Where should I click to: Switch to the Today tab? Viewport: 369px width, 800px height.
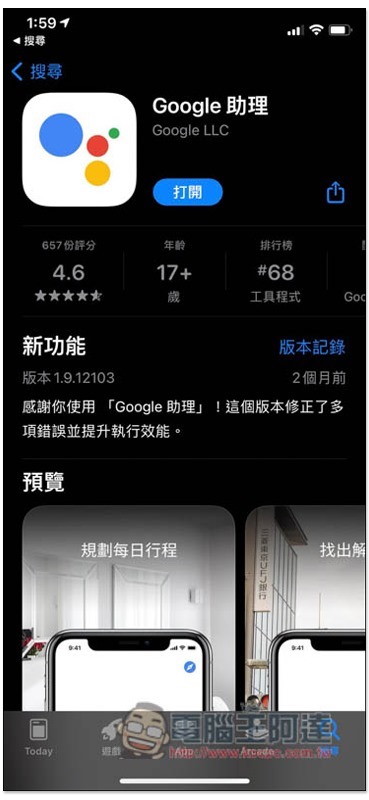pos(39,737)
